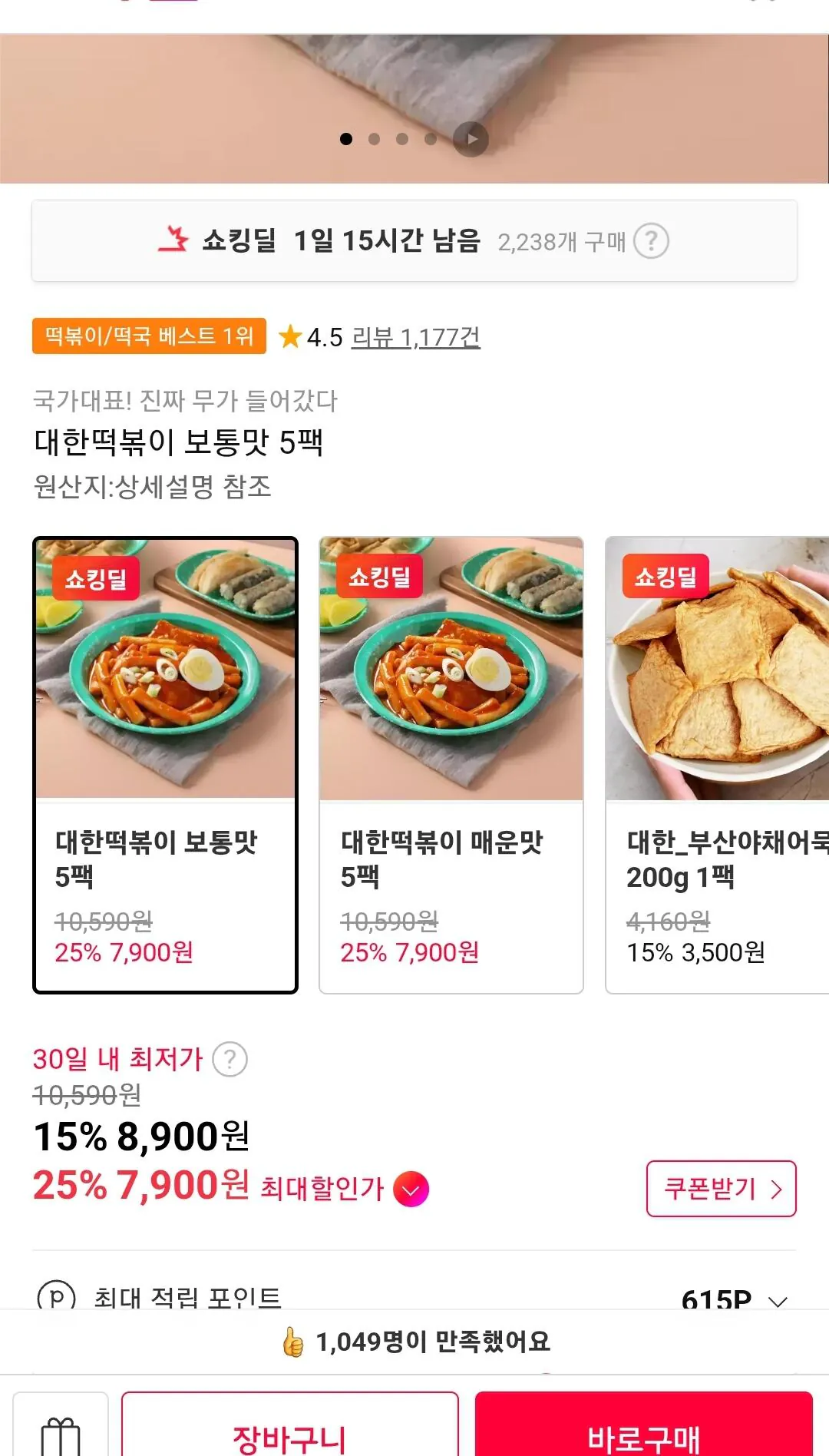Select the fourth carousel indicator dot

point(429,141)
